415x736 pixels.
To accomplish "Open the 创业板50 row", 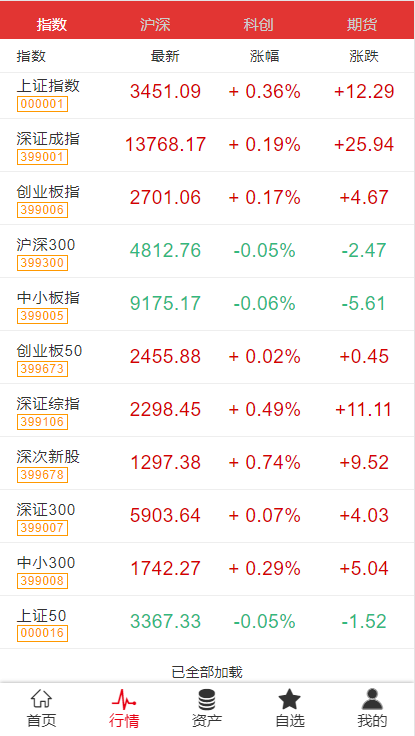I will coord(208,358).
